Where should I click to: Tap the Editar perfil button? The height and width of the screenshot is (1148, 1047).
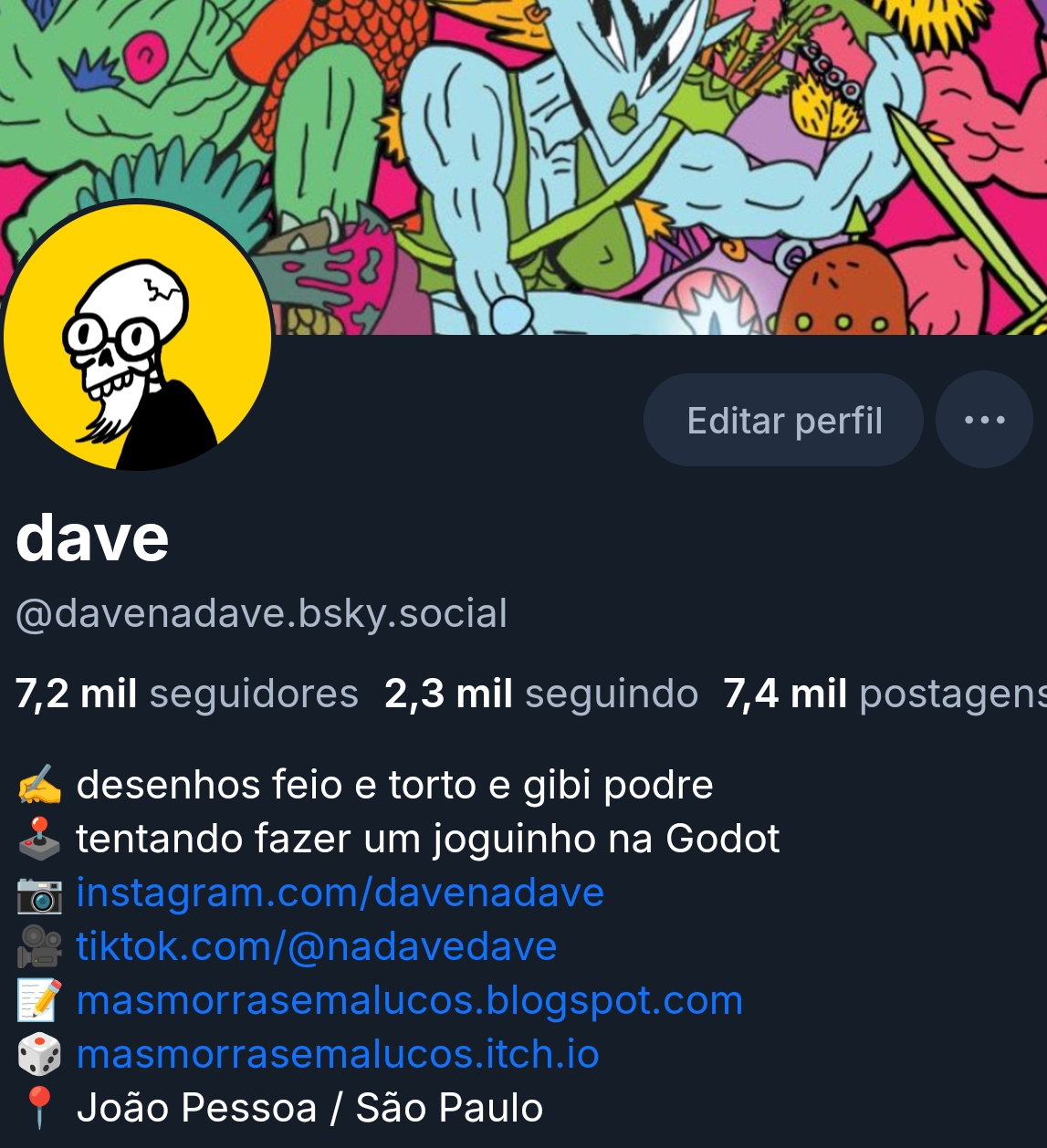[783, 421]
